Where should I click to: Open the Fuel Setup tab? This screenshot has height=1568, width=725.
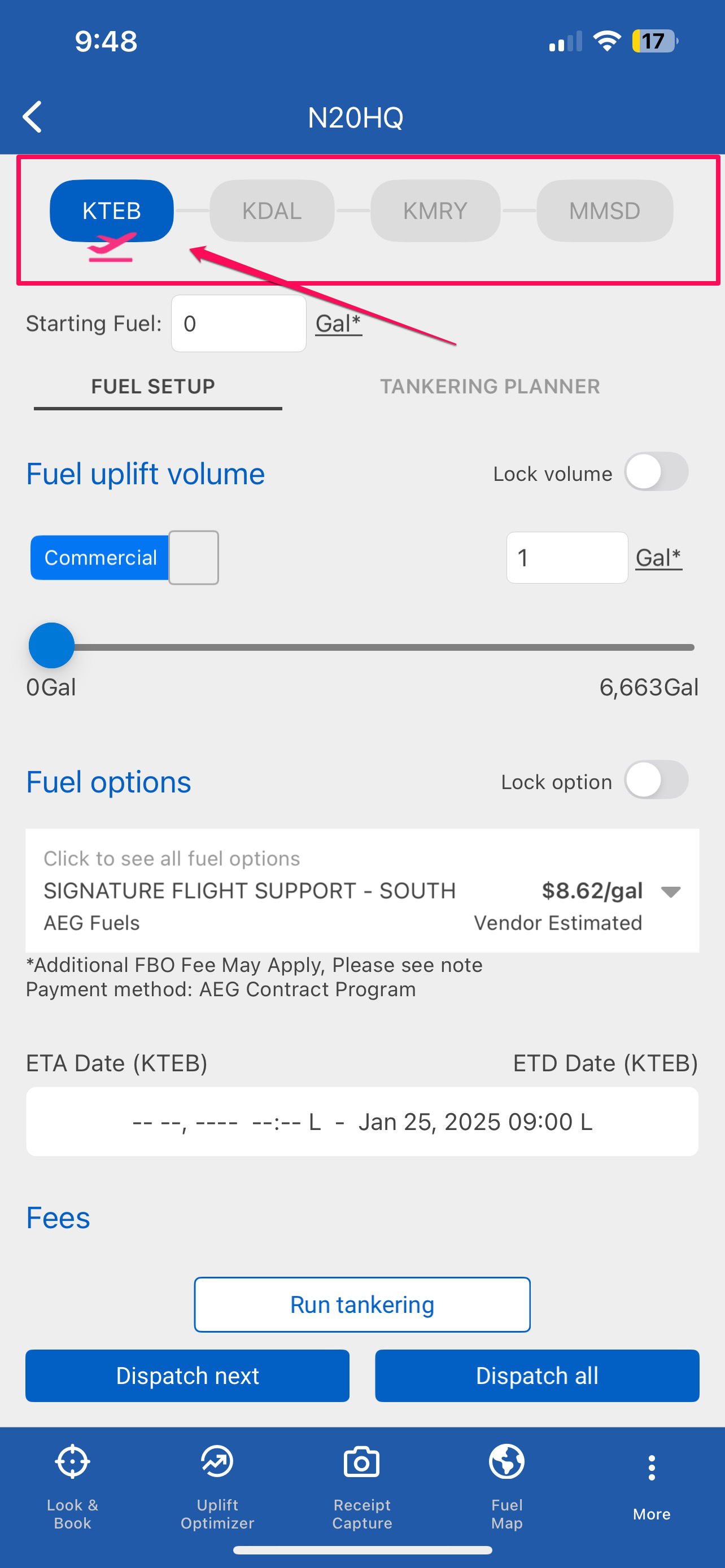pyautogui.click(x=154, y=387)
